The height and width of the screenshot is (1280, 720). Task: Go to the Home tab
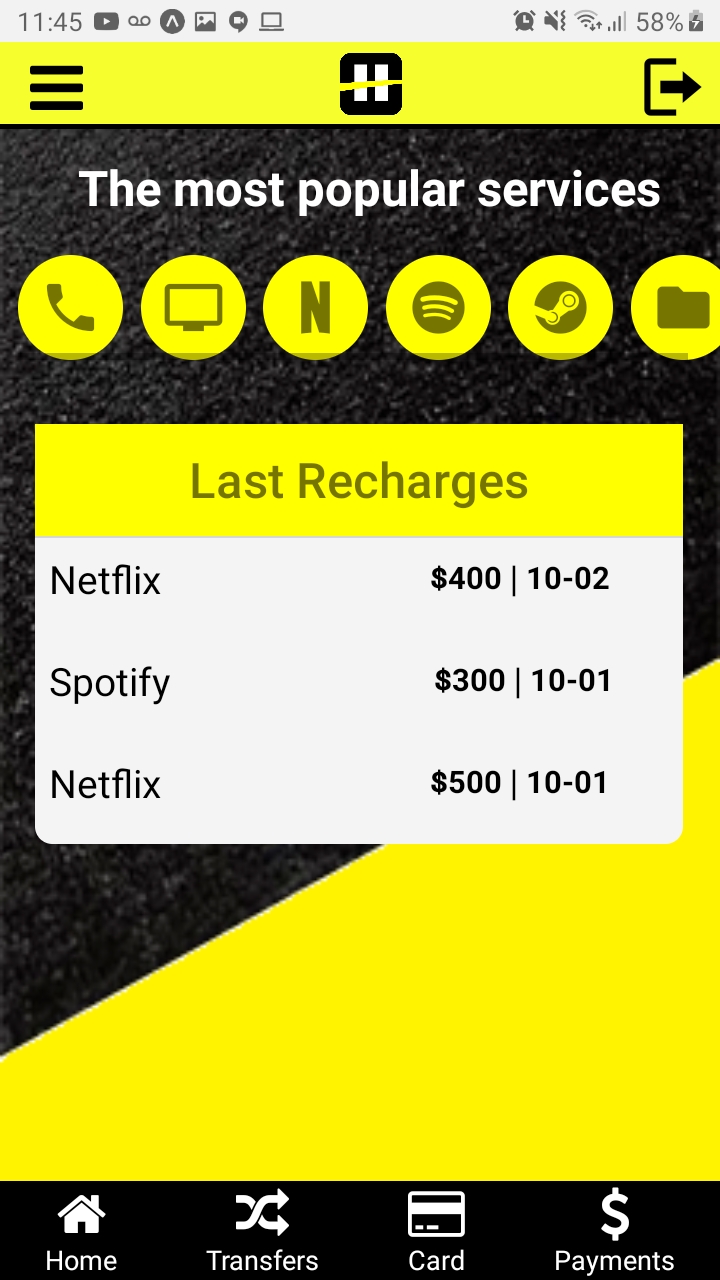coord(81,1232)
